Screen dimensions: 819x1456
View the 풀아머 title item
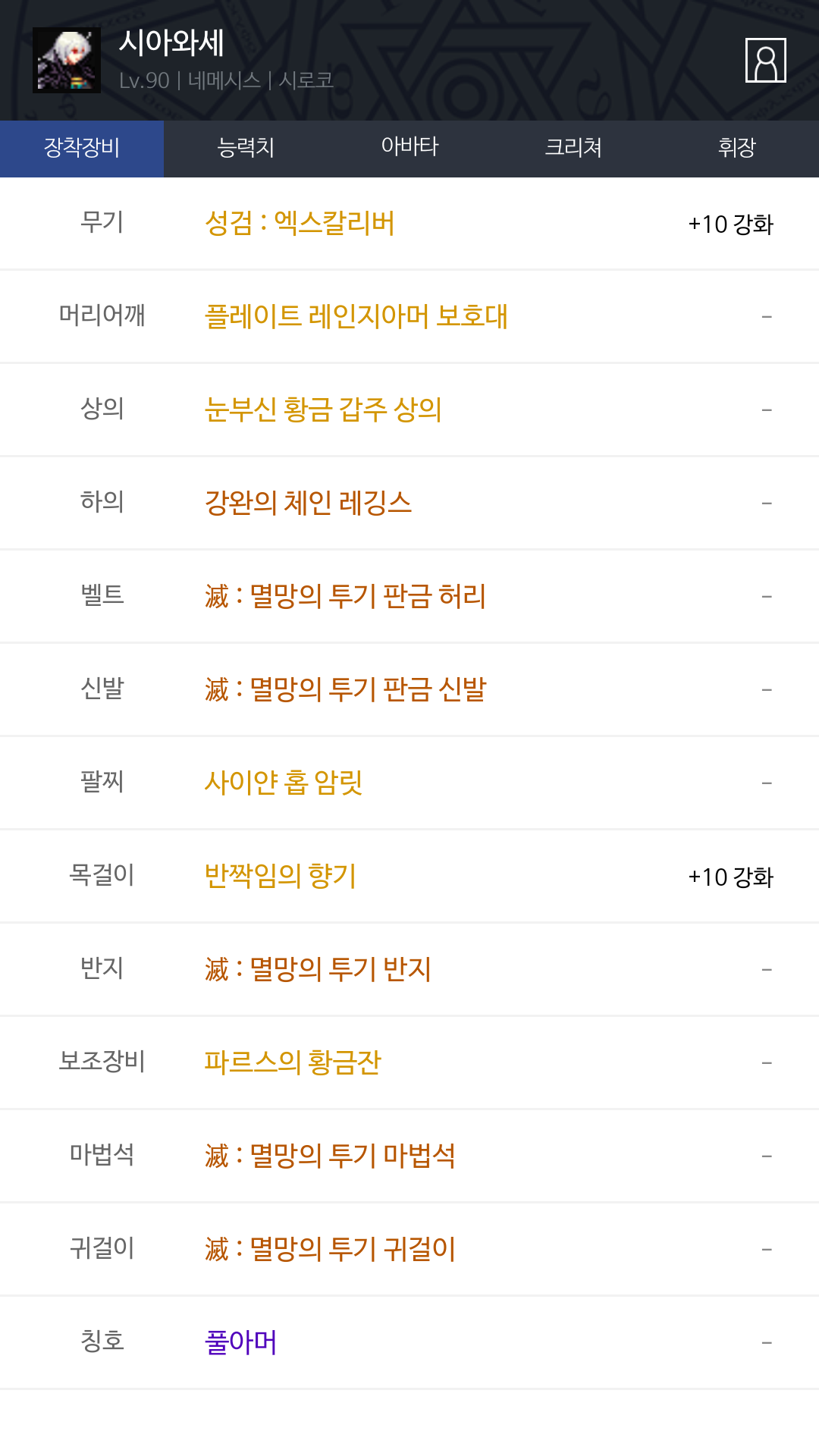click(409, 1342)
